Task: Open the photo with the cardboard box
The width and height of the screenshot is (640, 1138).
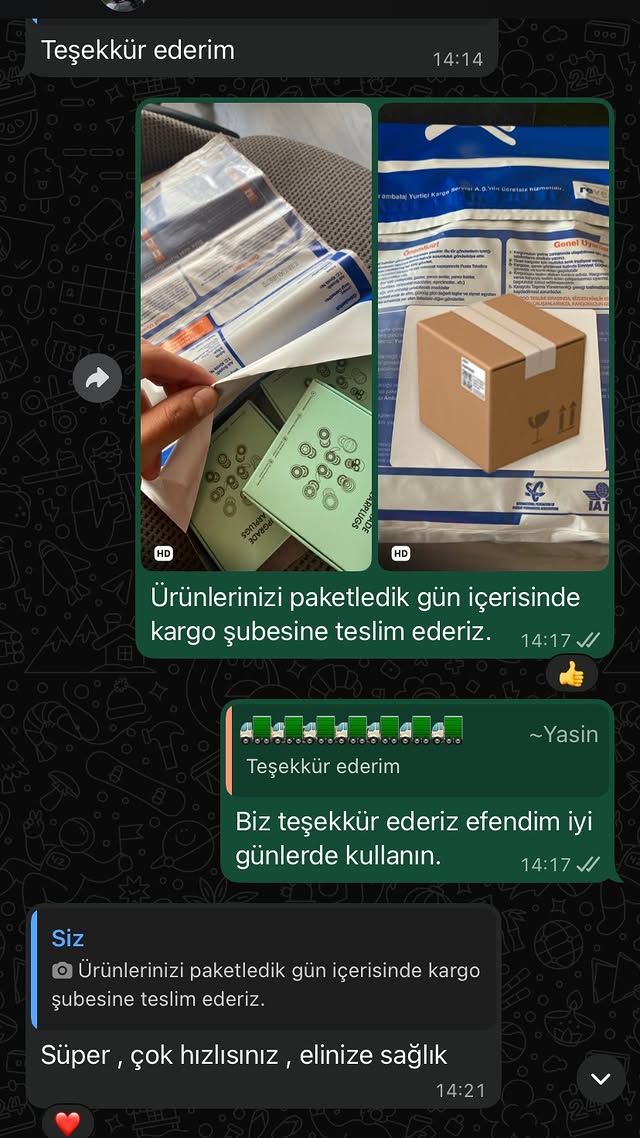Action: click(x=494, y=336)
